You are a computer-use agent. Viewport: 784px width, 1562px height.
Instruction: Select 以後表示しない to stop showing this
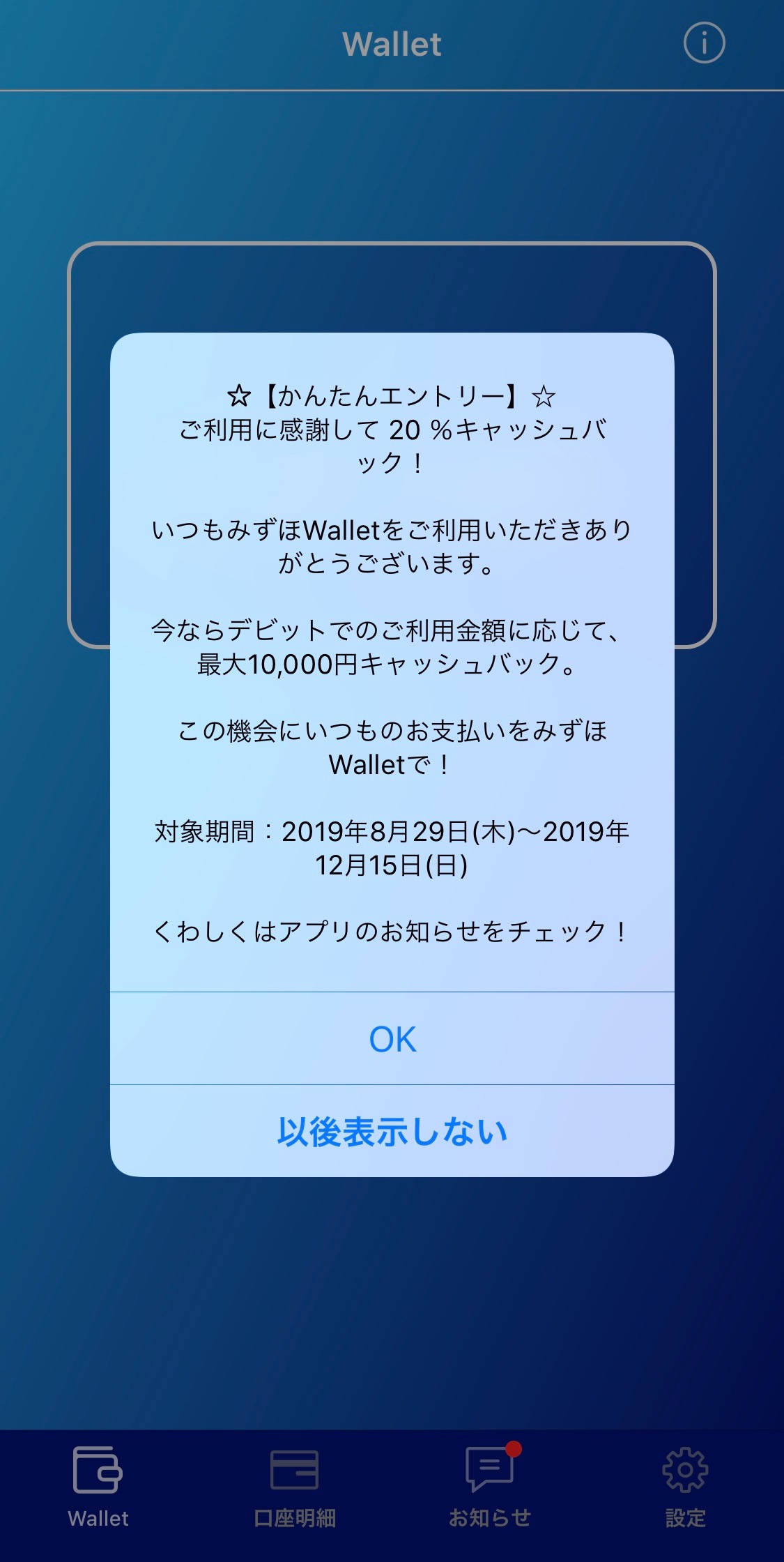[392, 1131]
